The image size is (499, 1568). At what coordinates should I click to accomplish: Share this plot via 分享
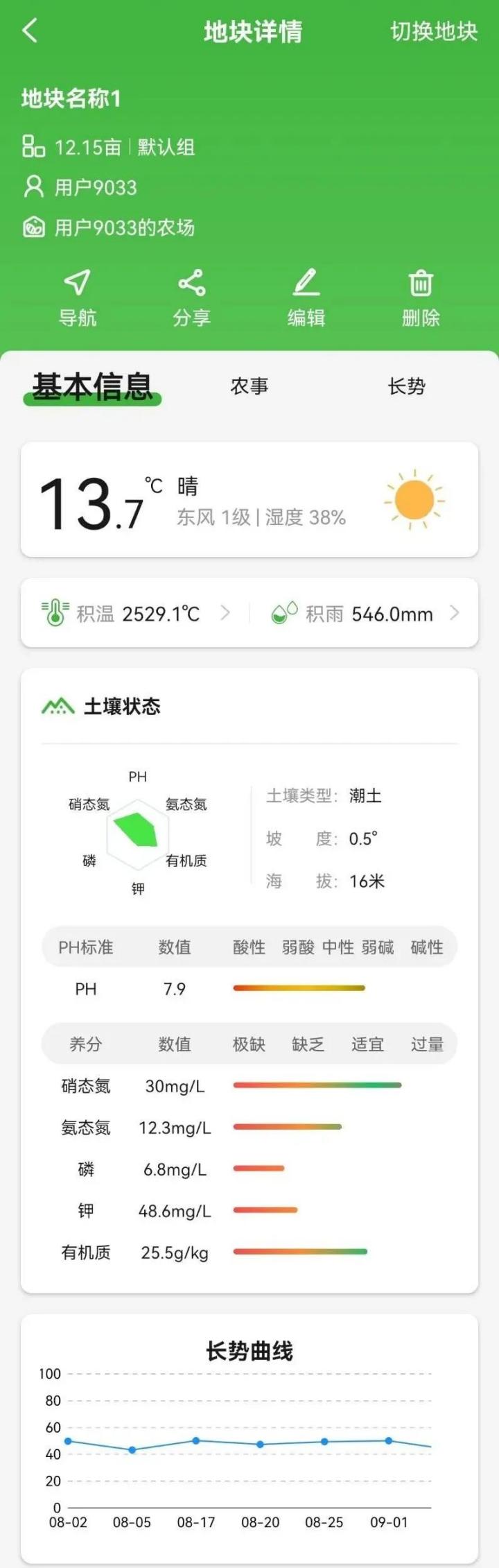click(191, 298)
